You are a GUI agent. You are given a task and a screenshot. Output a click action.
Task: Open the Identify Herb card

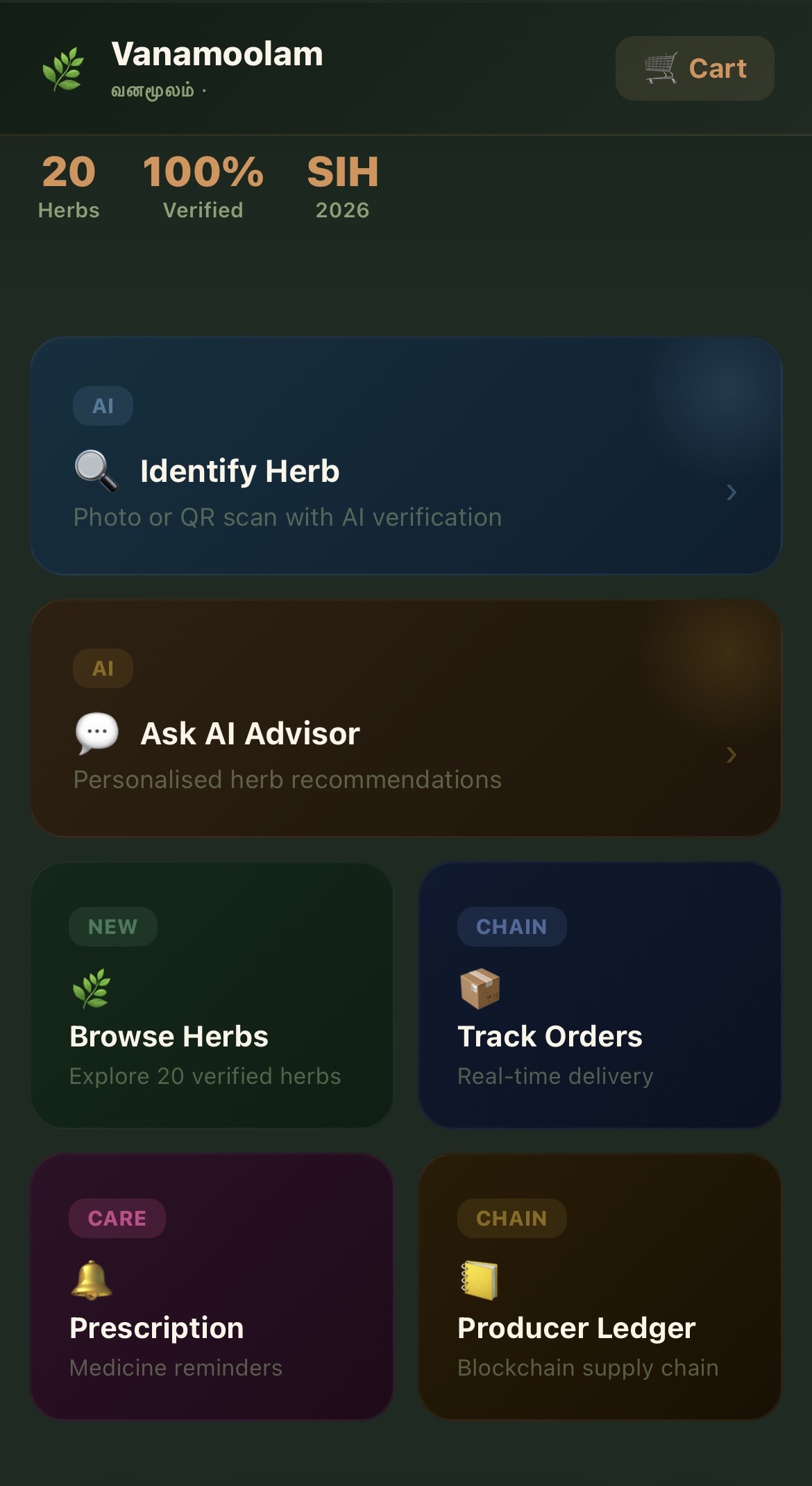tap(406, 456)
